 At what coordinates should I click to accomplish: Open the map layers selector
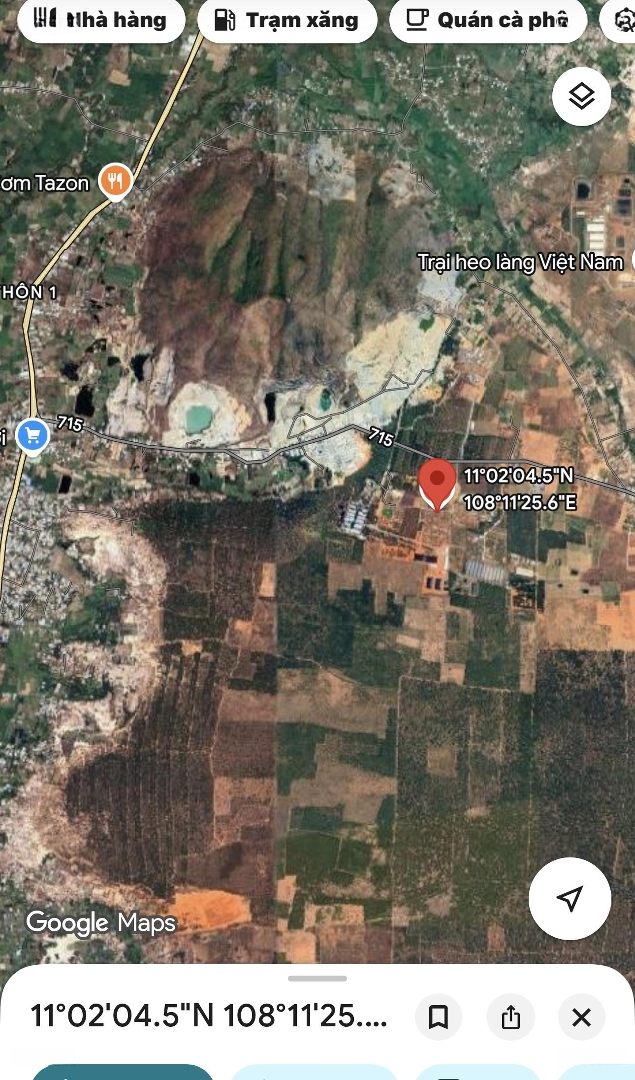click(x=581, y=96)
